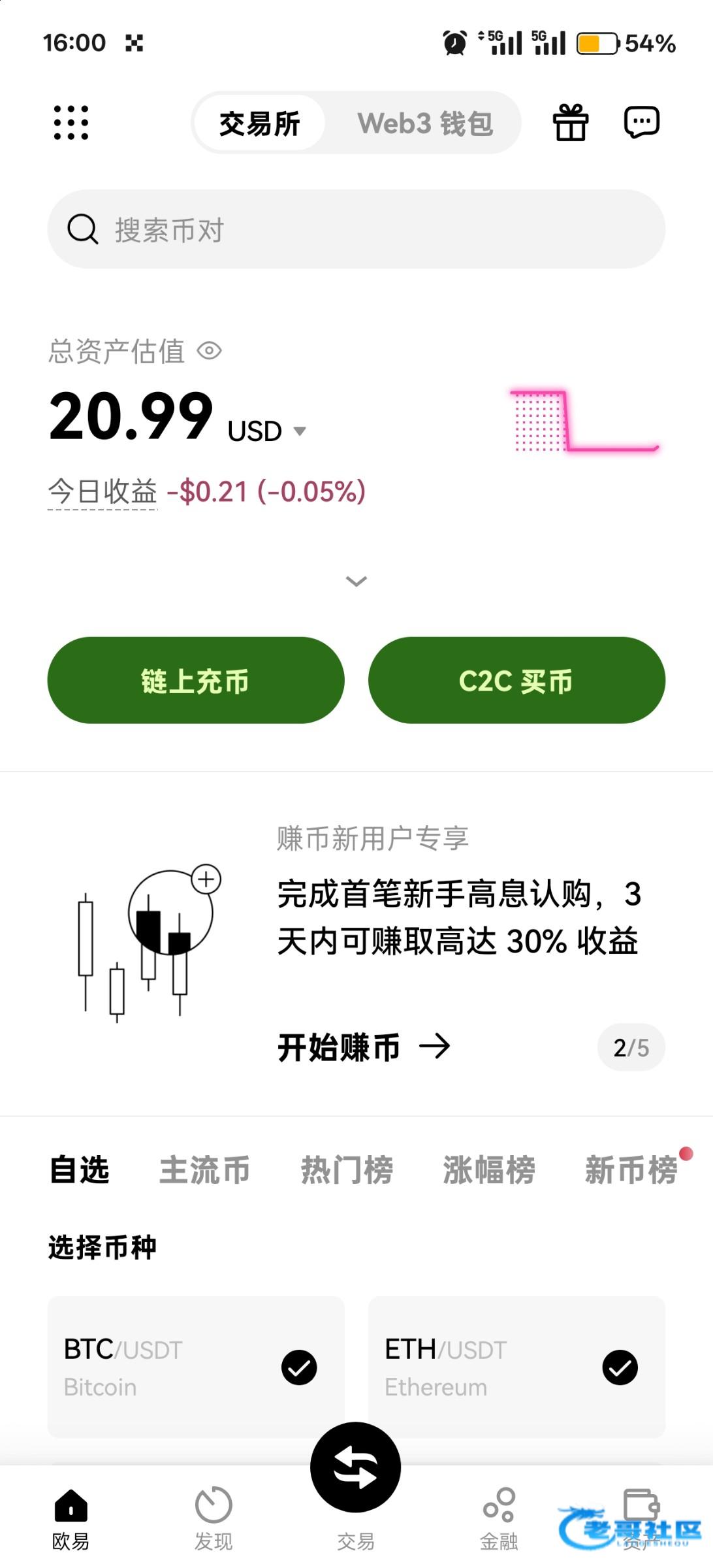Screen dimensions: 713x1568
Task: Tap the C2C 买币 button
Action: [516, 680]
